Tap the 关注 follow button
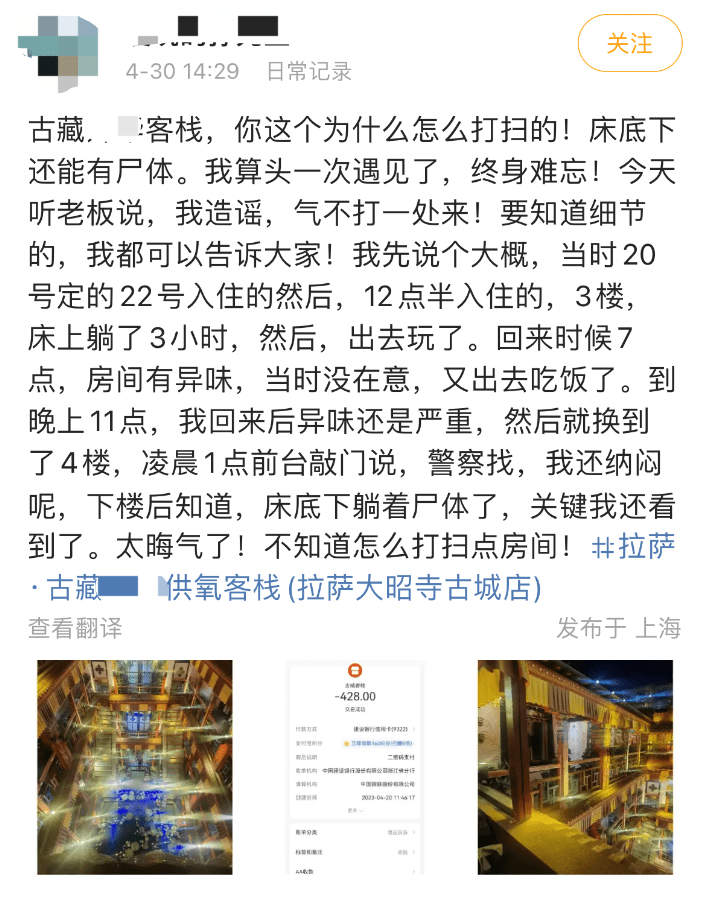This screenshot has width=714, height=902. coord(630,44)
